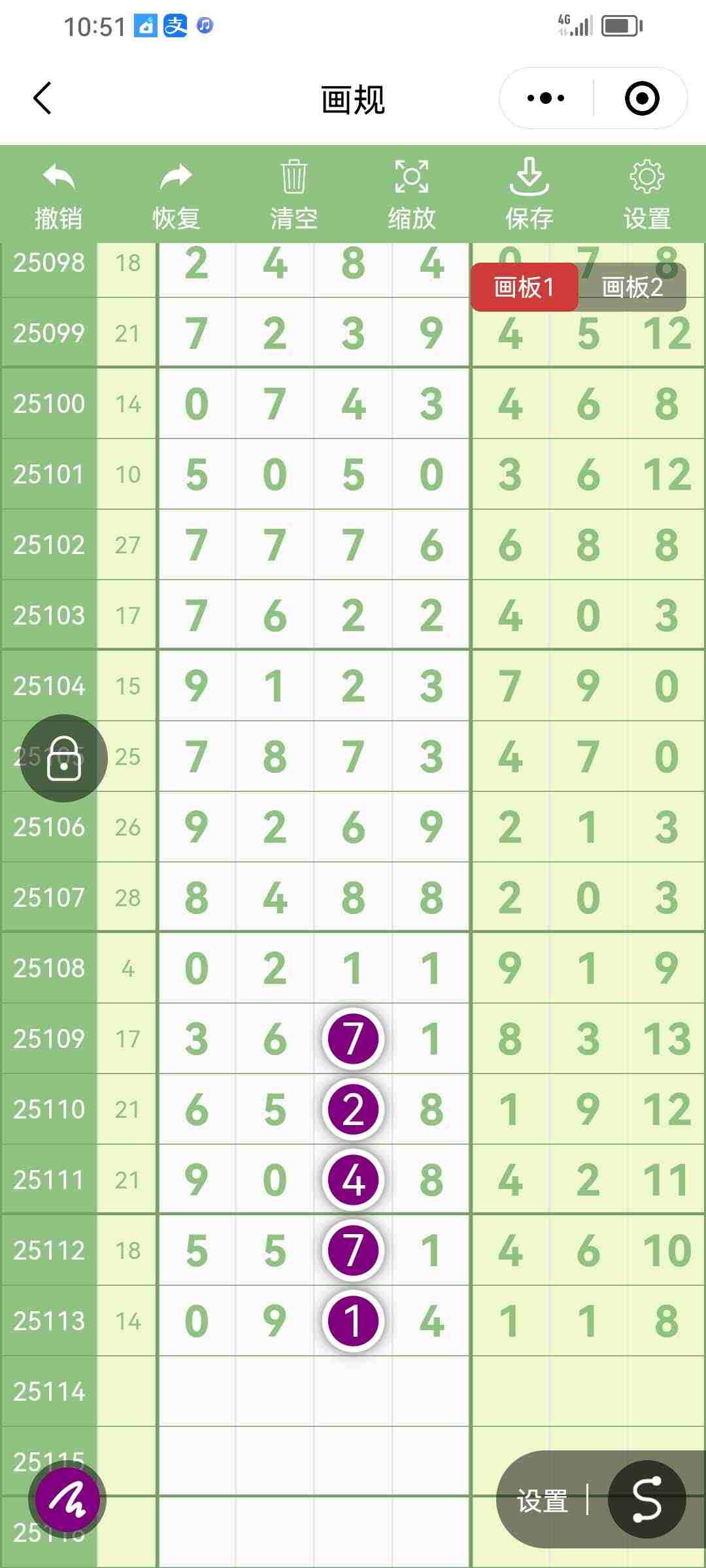Select the red 画板1 tab

(x=524, y=286)
